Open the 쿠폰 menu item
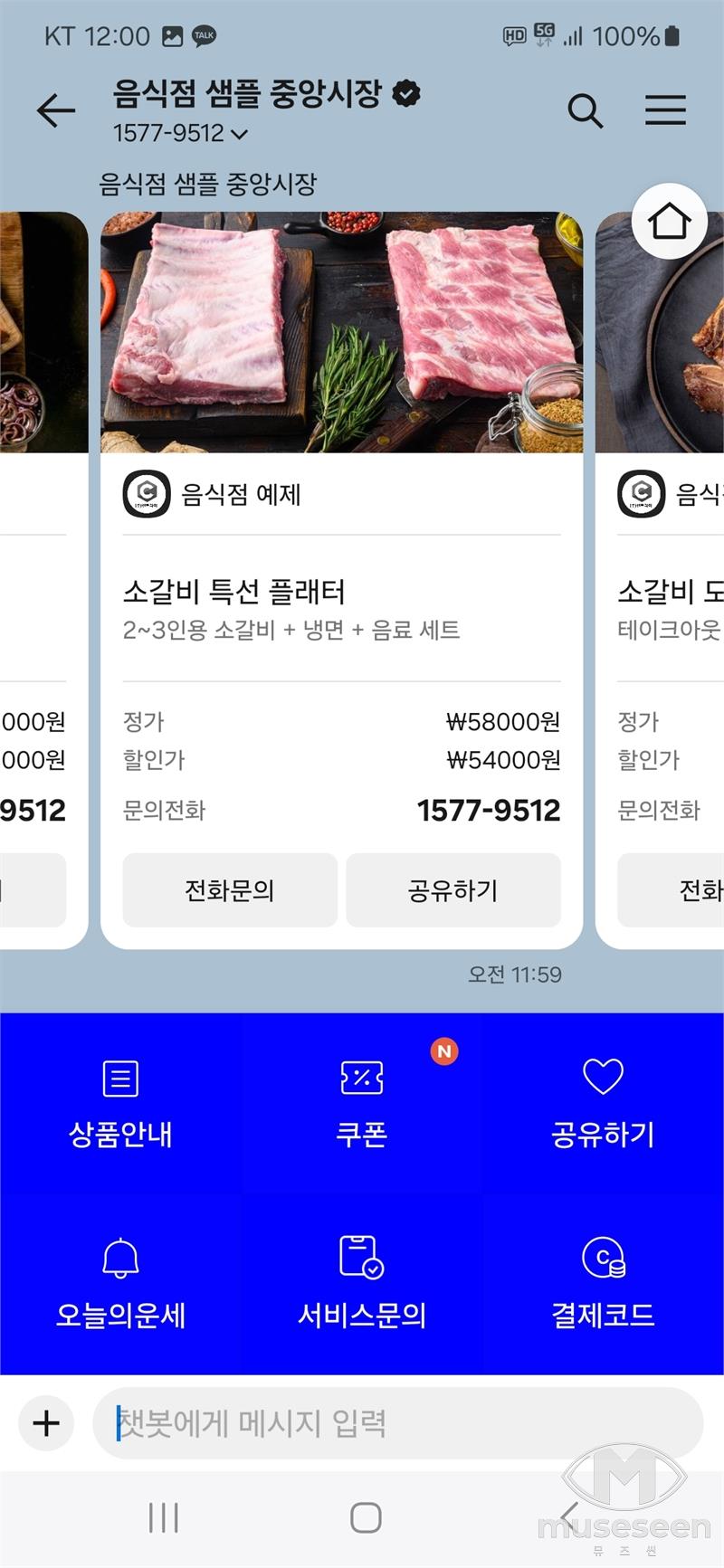This screenshot has width=724, height=1568. [x=362, y=1104]
